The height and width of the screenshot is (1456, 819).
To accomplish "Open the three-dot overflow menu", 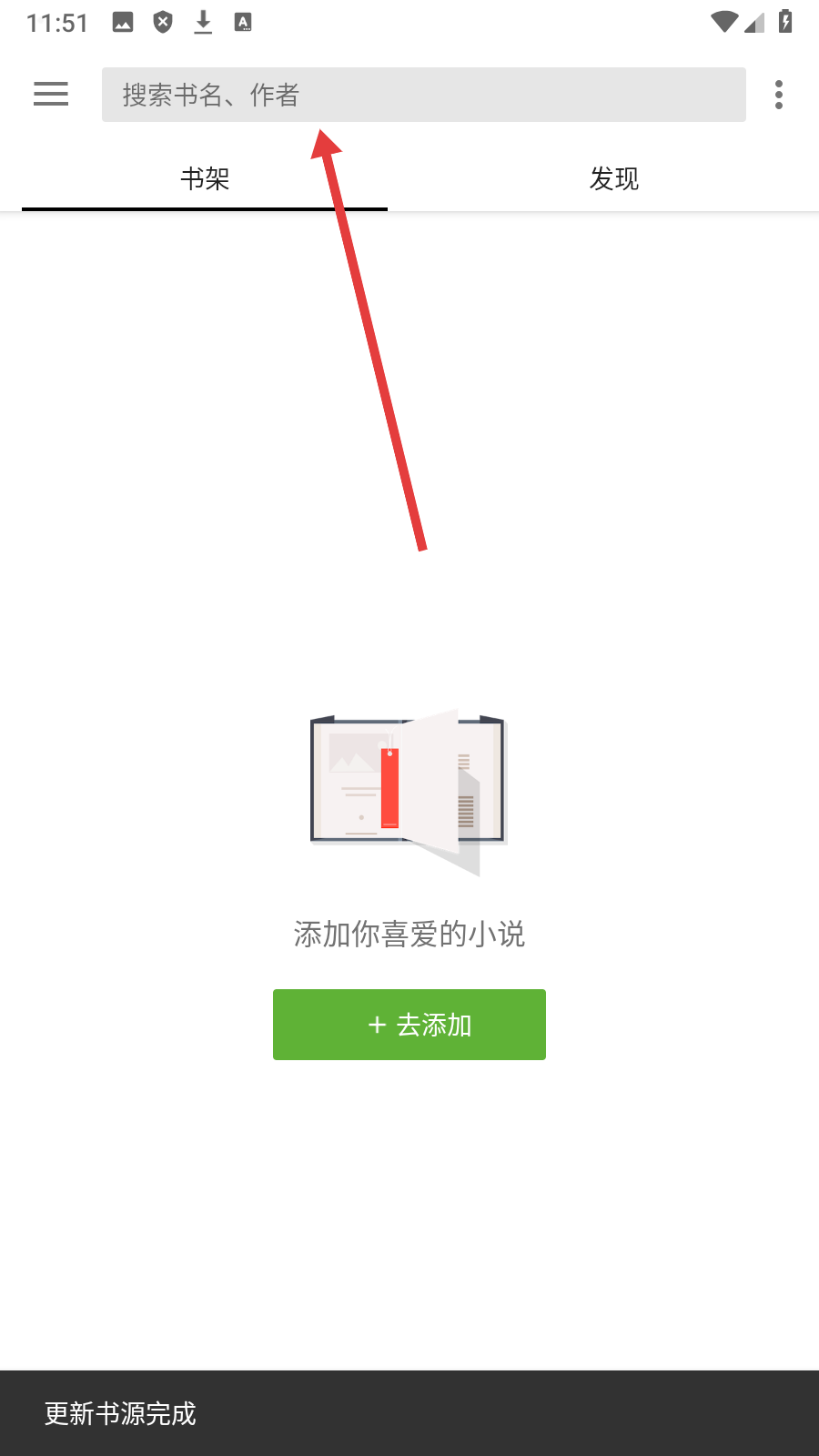I will click(x=778, y=95).
